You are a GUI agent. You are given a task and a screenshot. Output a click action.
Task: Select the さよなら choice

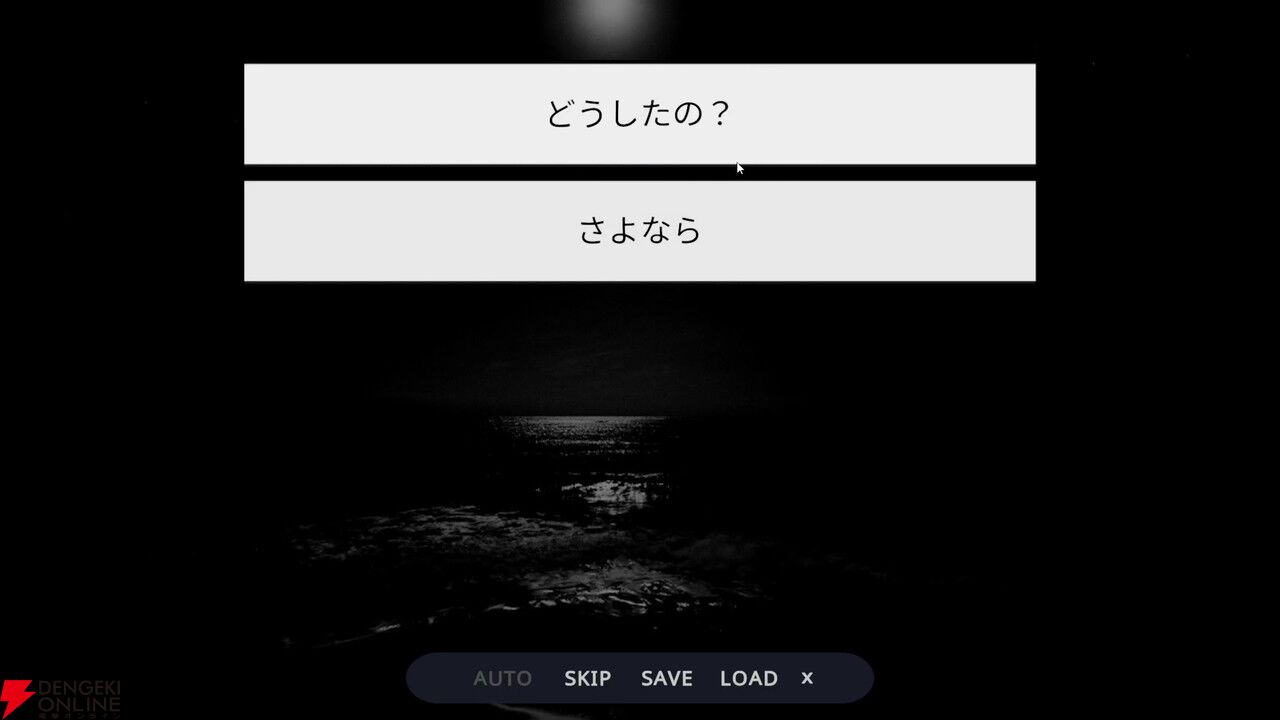tap(640, 231)
